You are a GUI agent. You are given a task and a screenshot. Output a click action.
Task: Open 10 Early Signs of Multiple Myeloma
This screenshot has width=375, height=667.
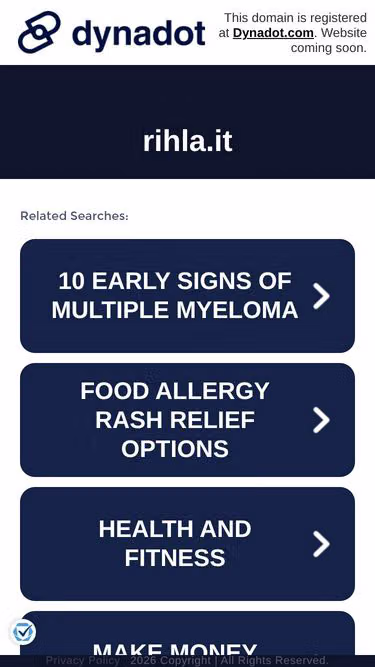click(x=188, y=296)
